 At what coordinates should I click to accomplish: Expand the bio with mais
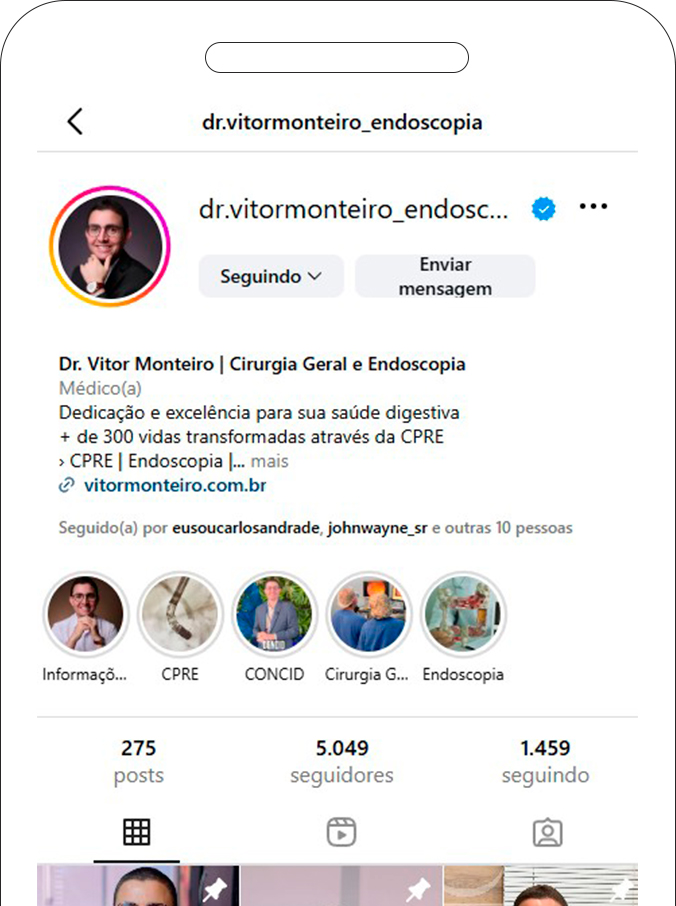[269, 462]
